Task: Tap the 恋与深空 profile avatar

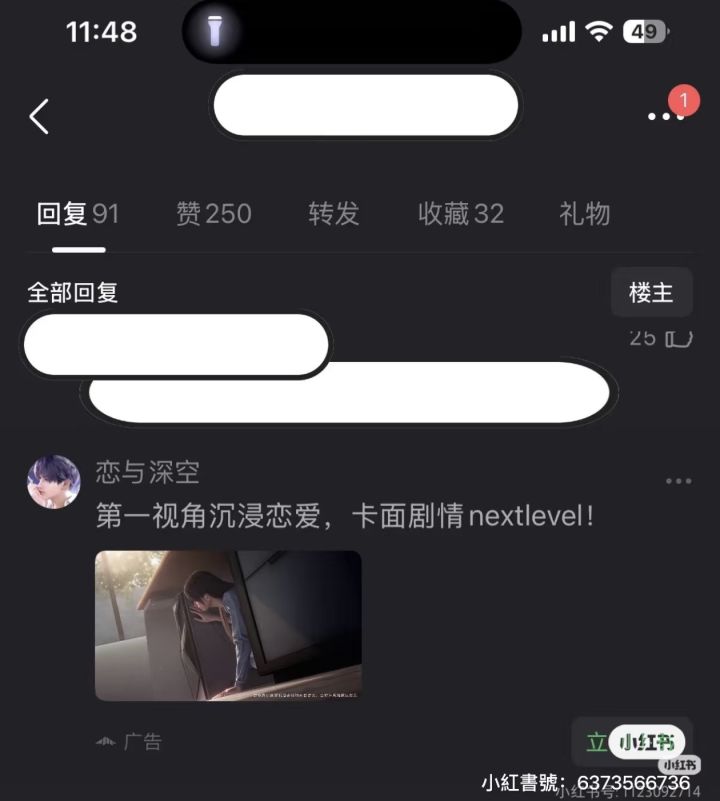Action: pos(55,483)
